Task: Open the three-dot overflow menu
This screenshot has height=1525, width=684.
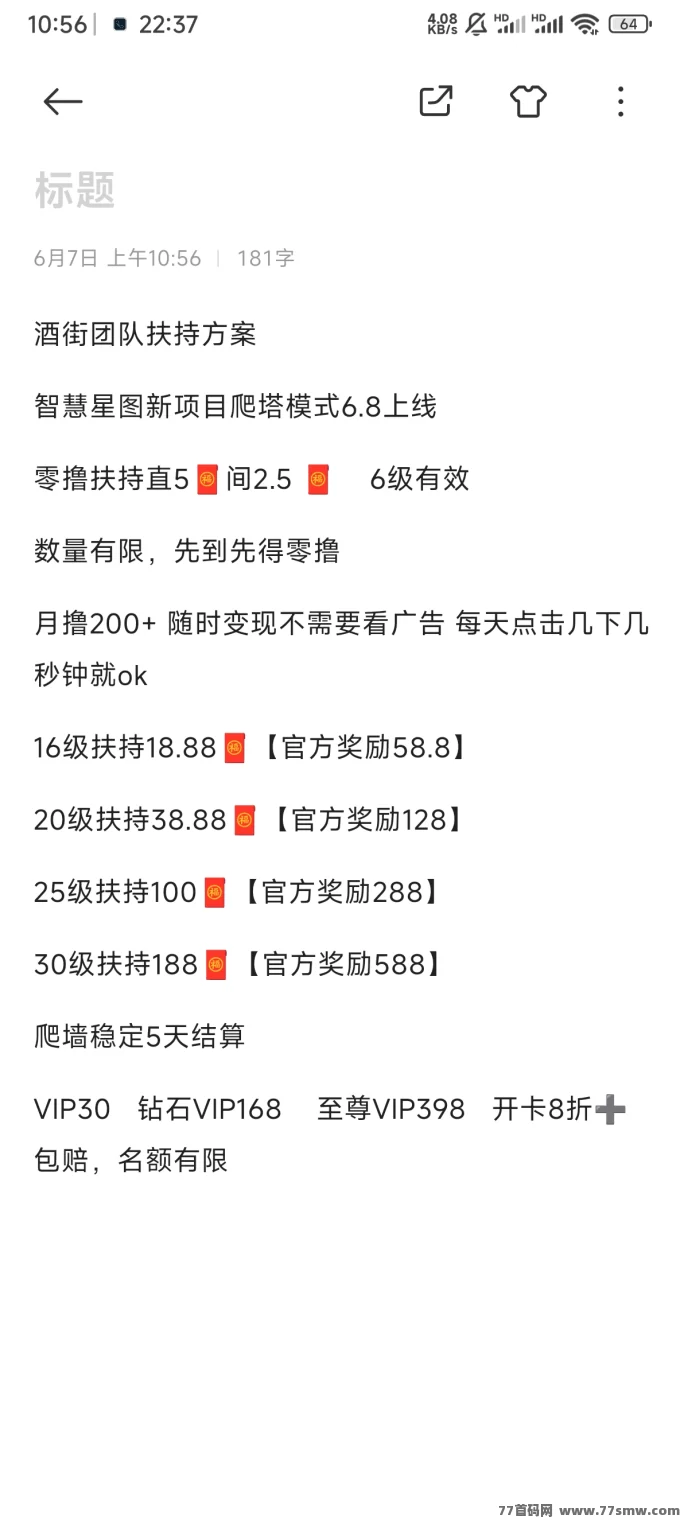Action: [x=621, y=101]
